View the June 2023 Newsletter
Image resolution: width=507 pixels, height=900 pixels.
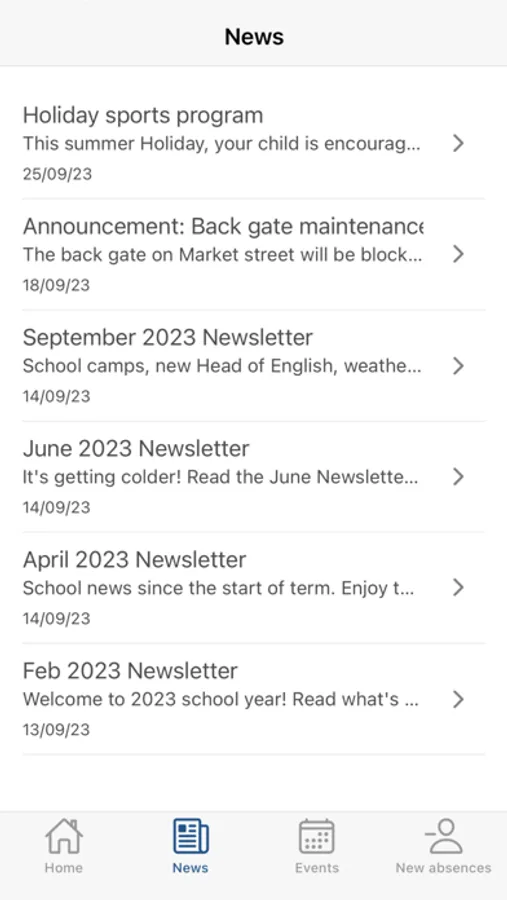(x=253, y=476)
